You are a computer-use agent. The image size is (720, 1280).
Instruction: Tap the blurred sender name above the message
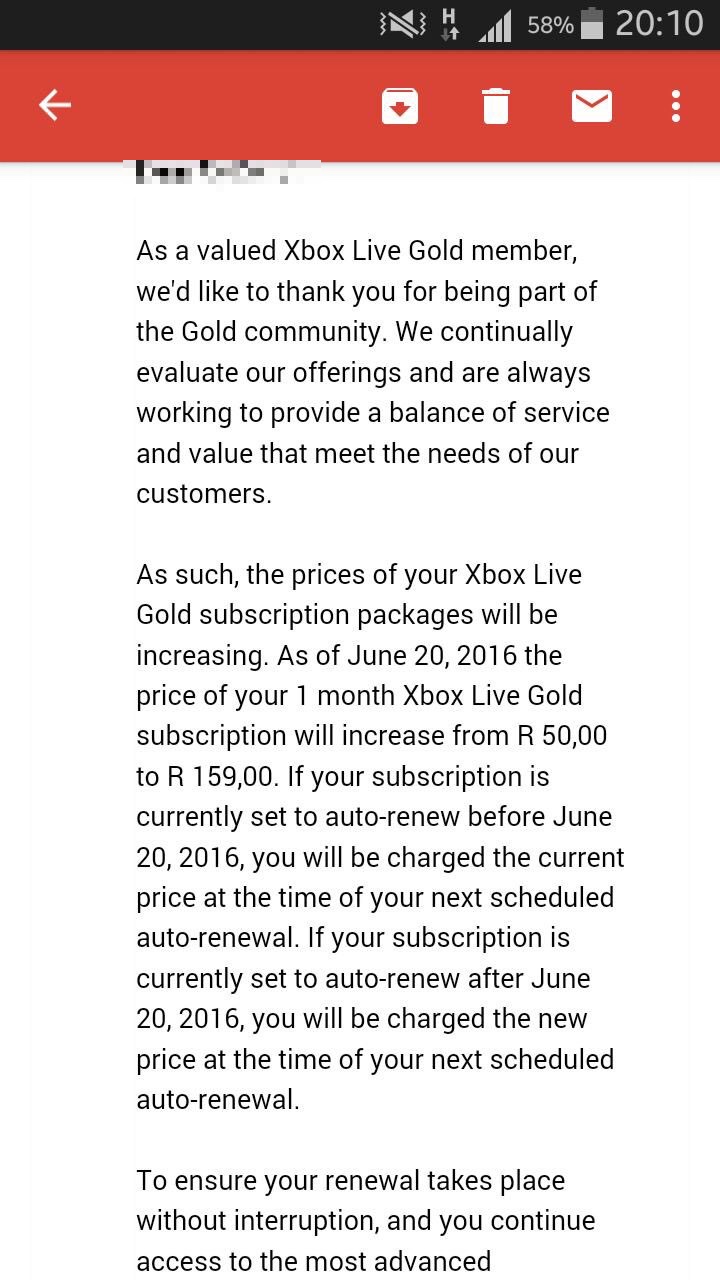point(220,168)
